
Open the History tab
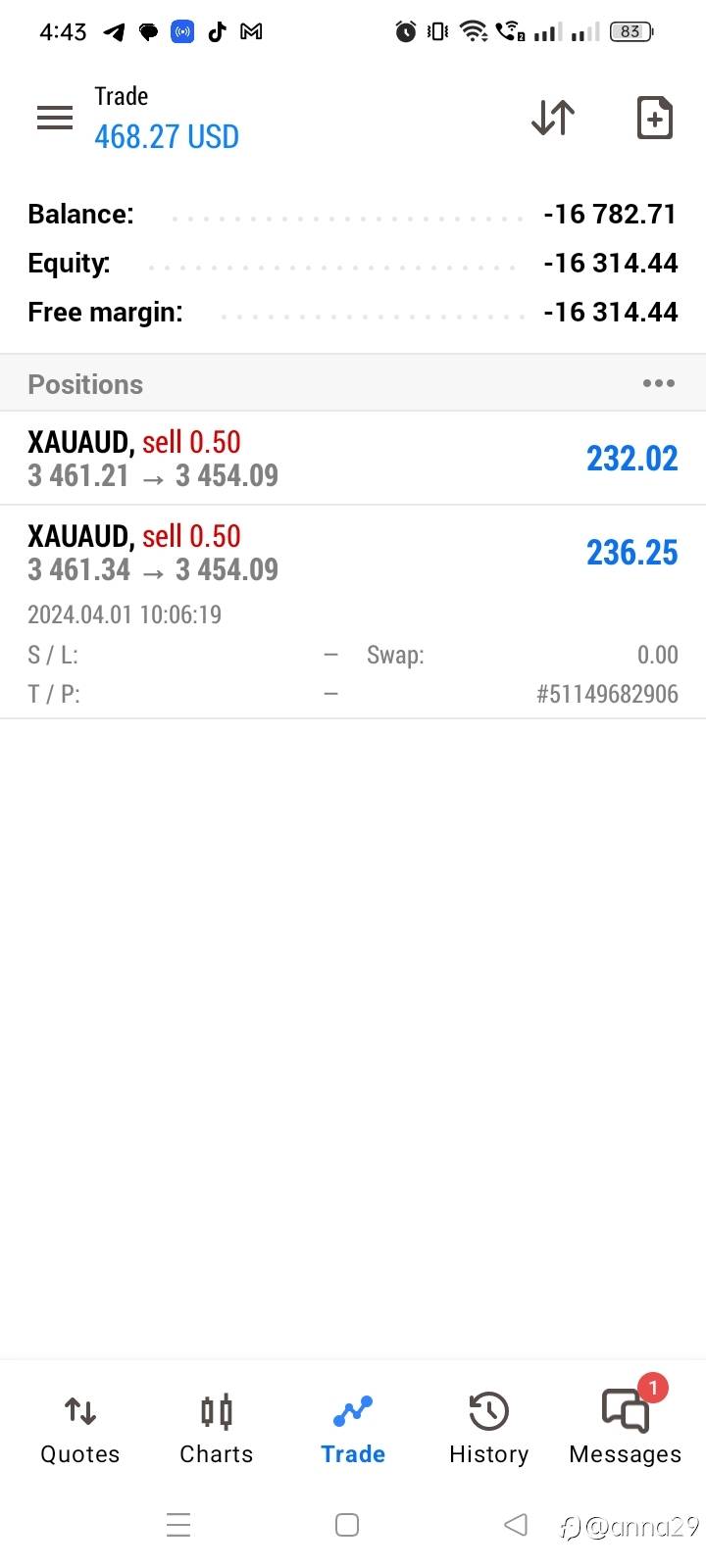(x=488, y=1430)
